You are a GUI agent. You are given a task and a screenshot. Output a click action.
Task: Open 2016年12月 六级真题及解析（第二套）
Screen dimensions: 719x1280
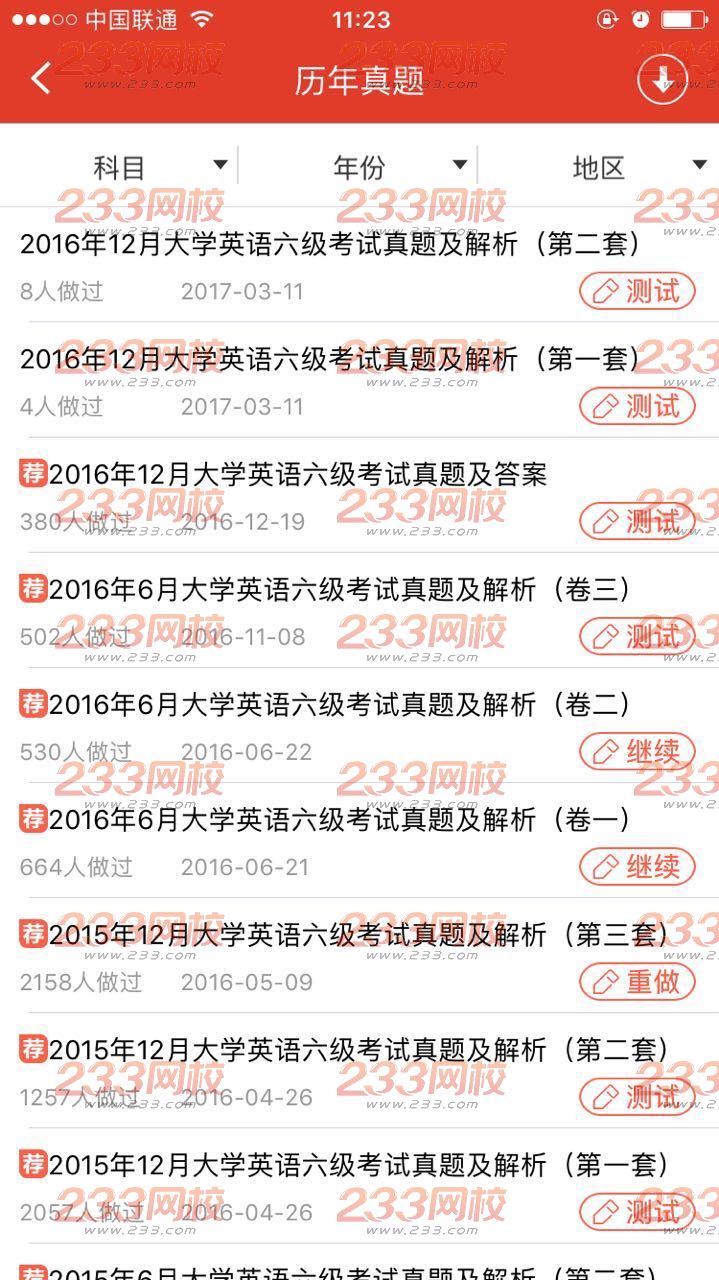tap(330, 244)
